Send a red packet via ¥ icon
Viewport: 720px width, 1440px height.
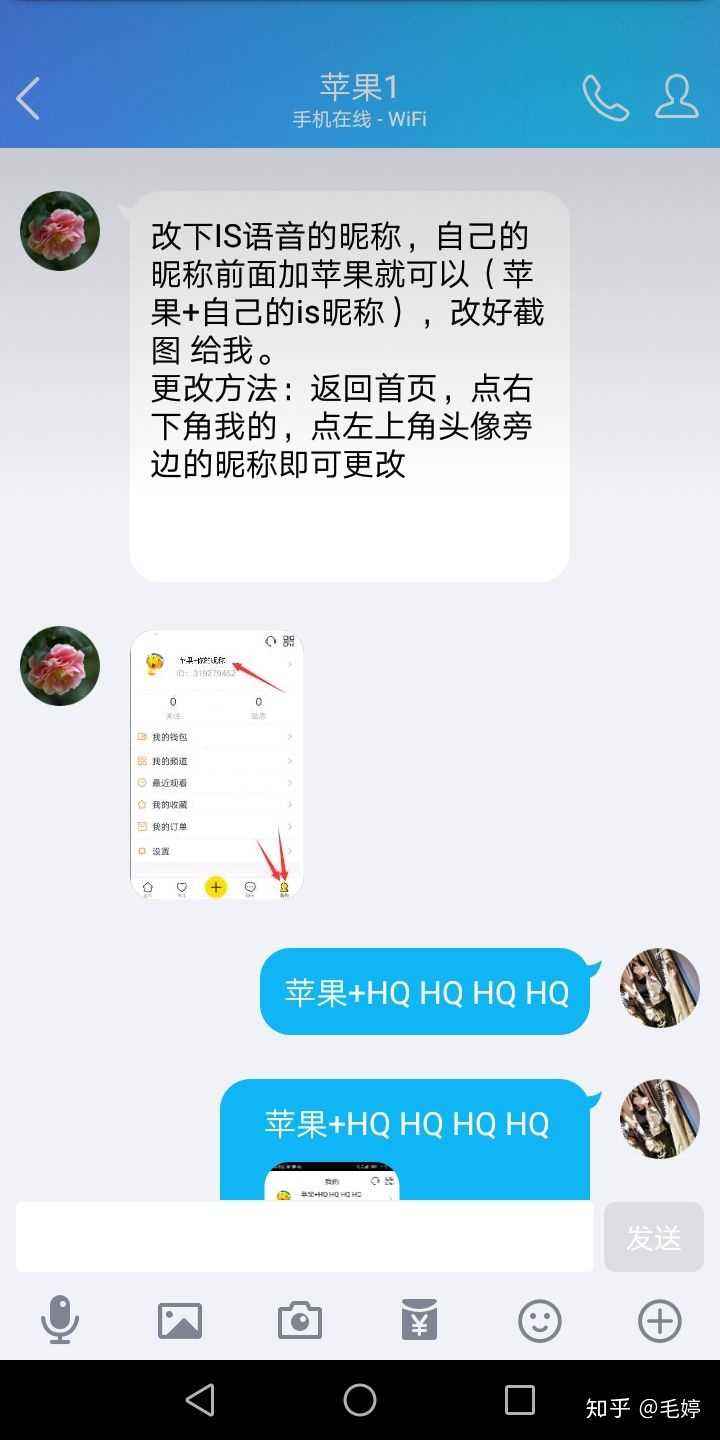[x=420, y=1320]
